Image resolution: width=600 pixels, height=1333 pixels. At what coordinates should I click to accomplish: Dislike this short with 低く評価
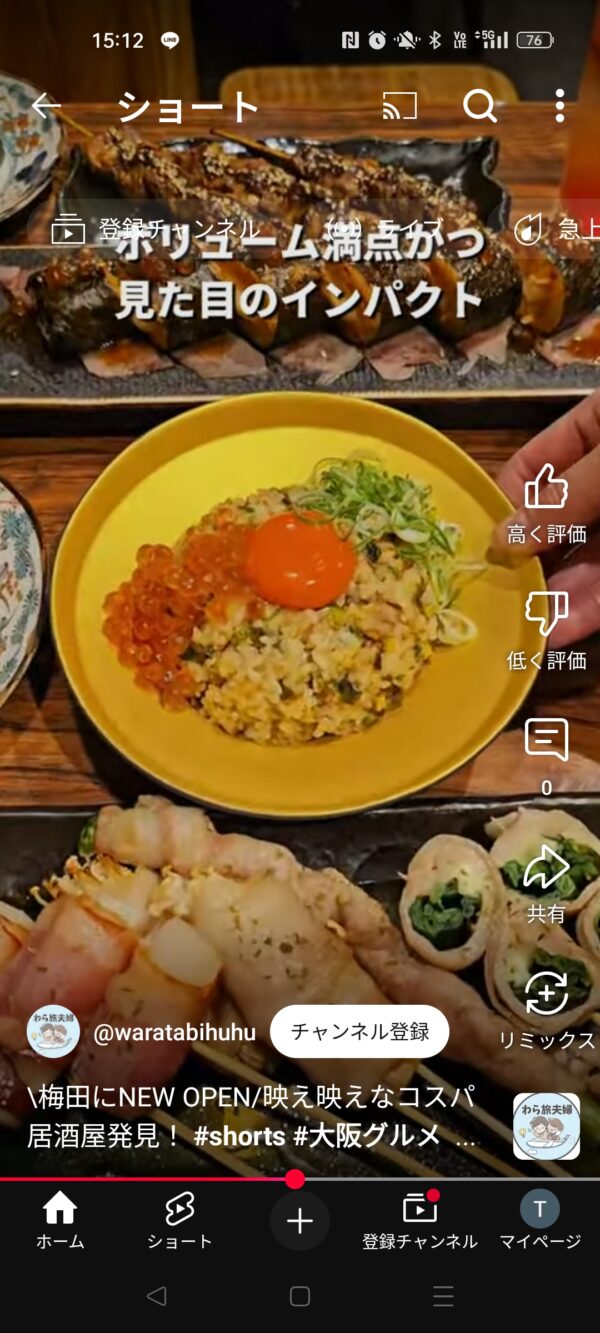tap(546, 630)
